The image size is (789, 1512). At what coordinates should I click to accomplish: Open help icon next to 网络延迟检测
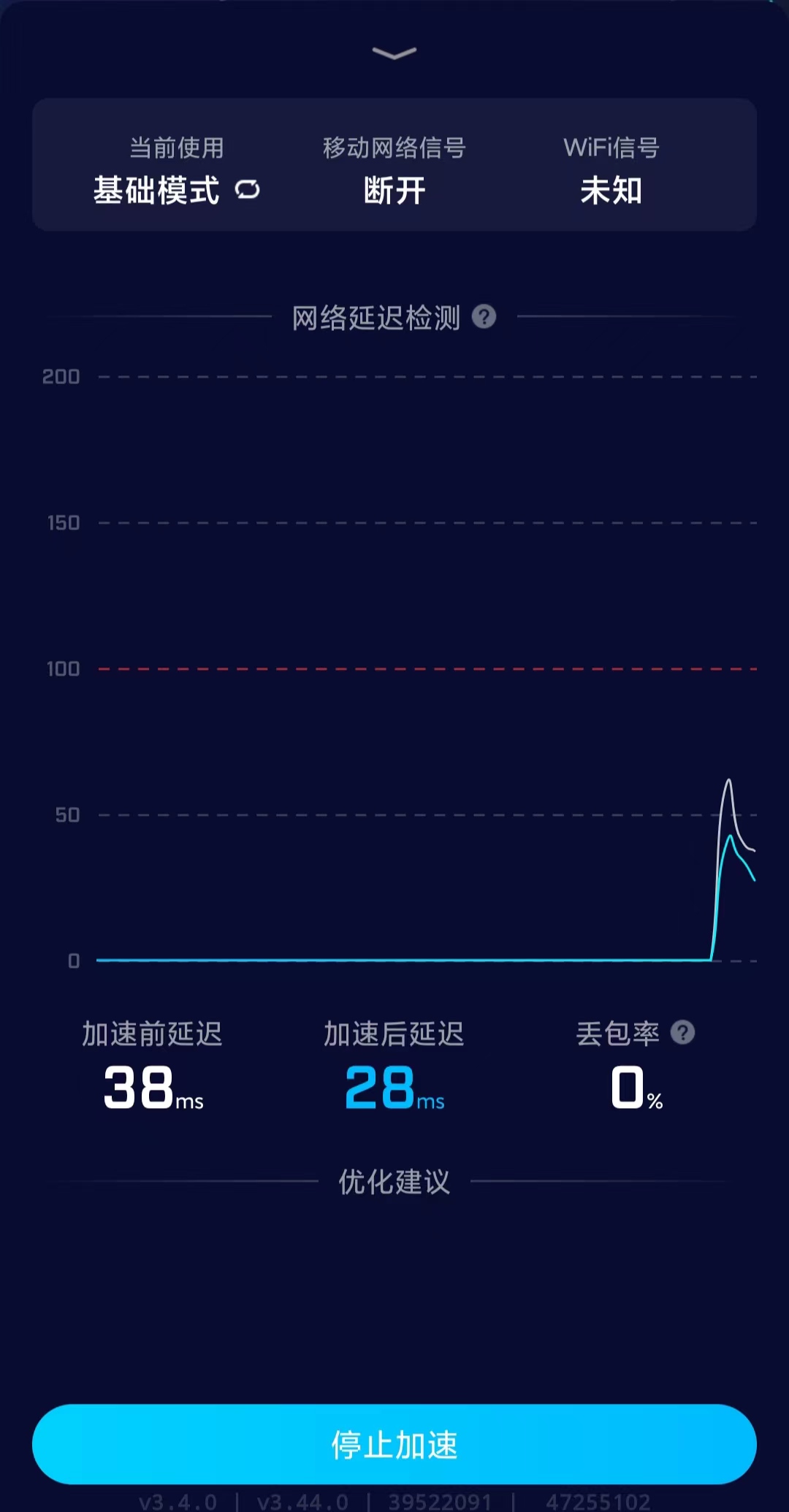484,316
